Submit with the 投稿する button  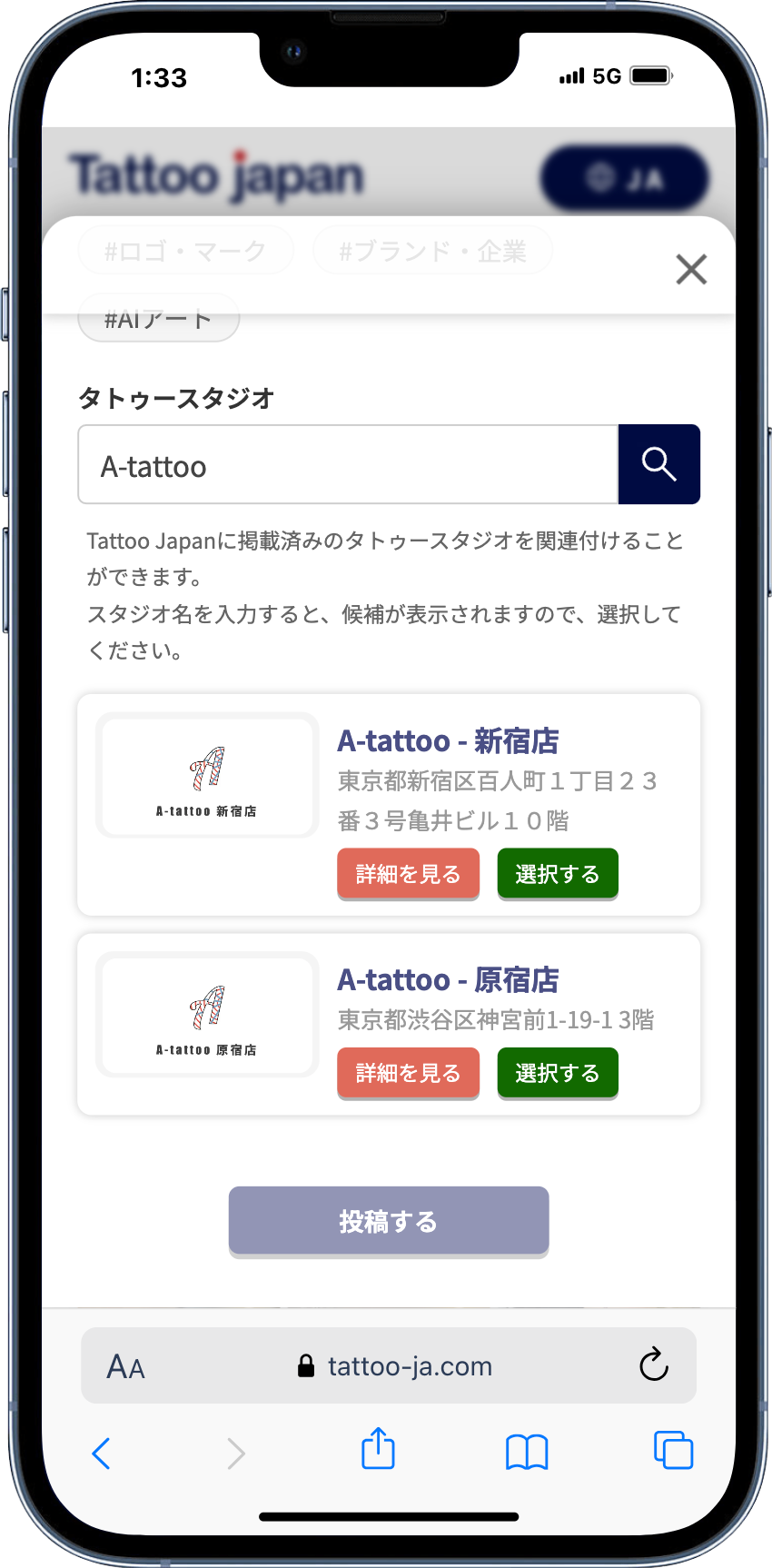tap(389, 1221)
